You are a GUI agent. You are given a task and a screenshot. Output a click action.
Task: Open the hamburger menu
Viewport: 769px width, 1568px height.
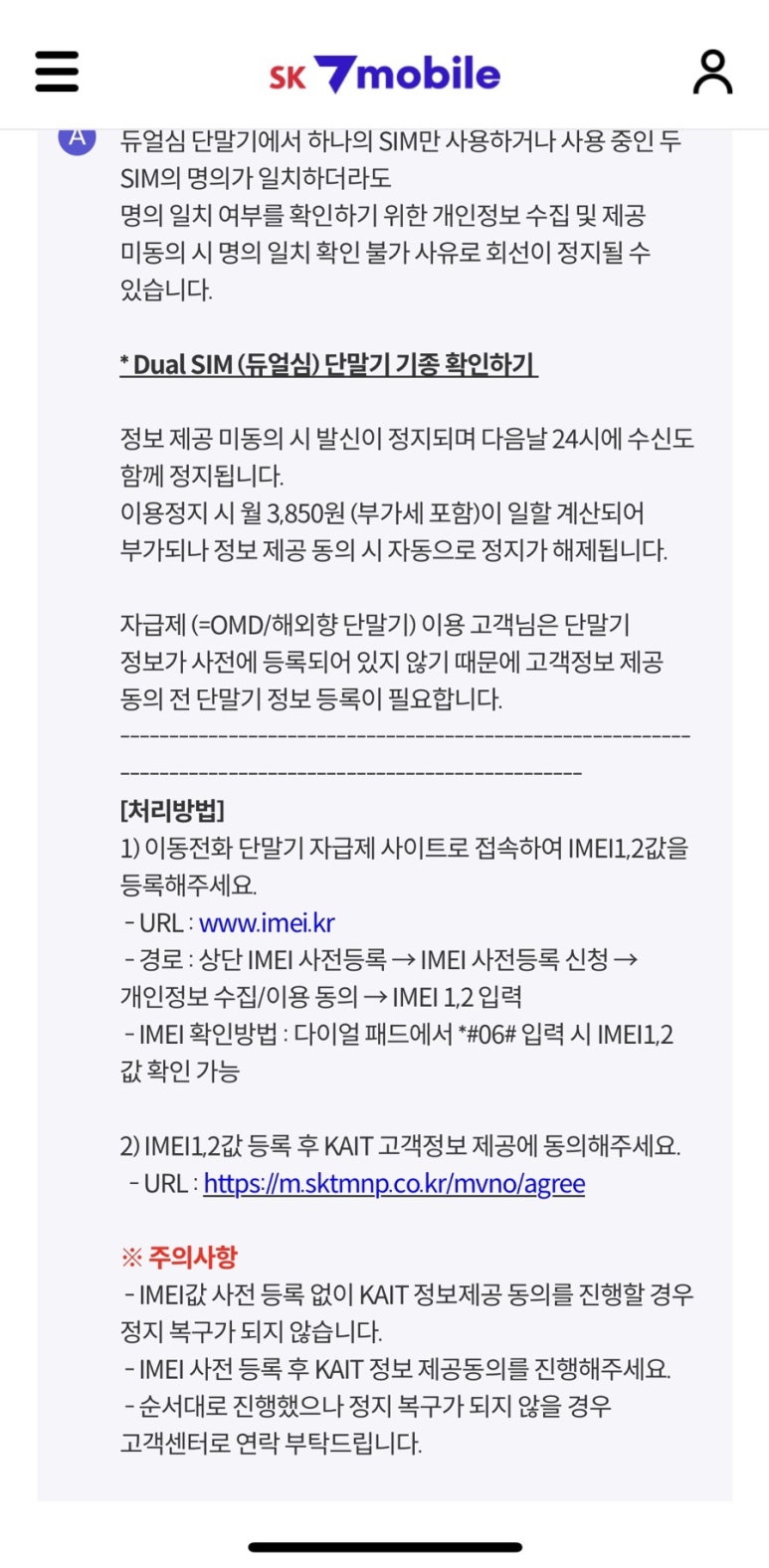(x=57, y=72)
